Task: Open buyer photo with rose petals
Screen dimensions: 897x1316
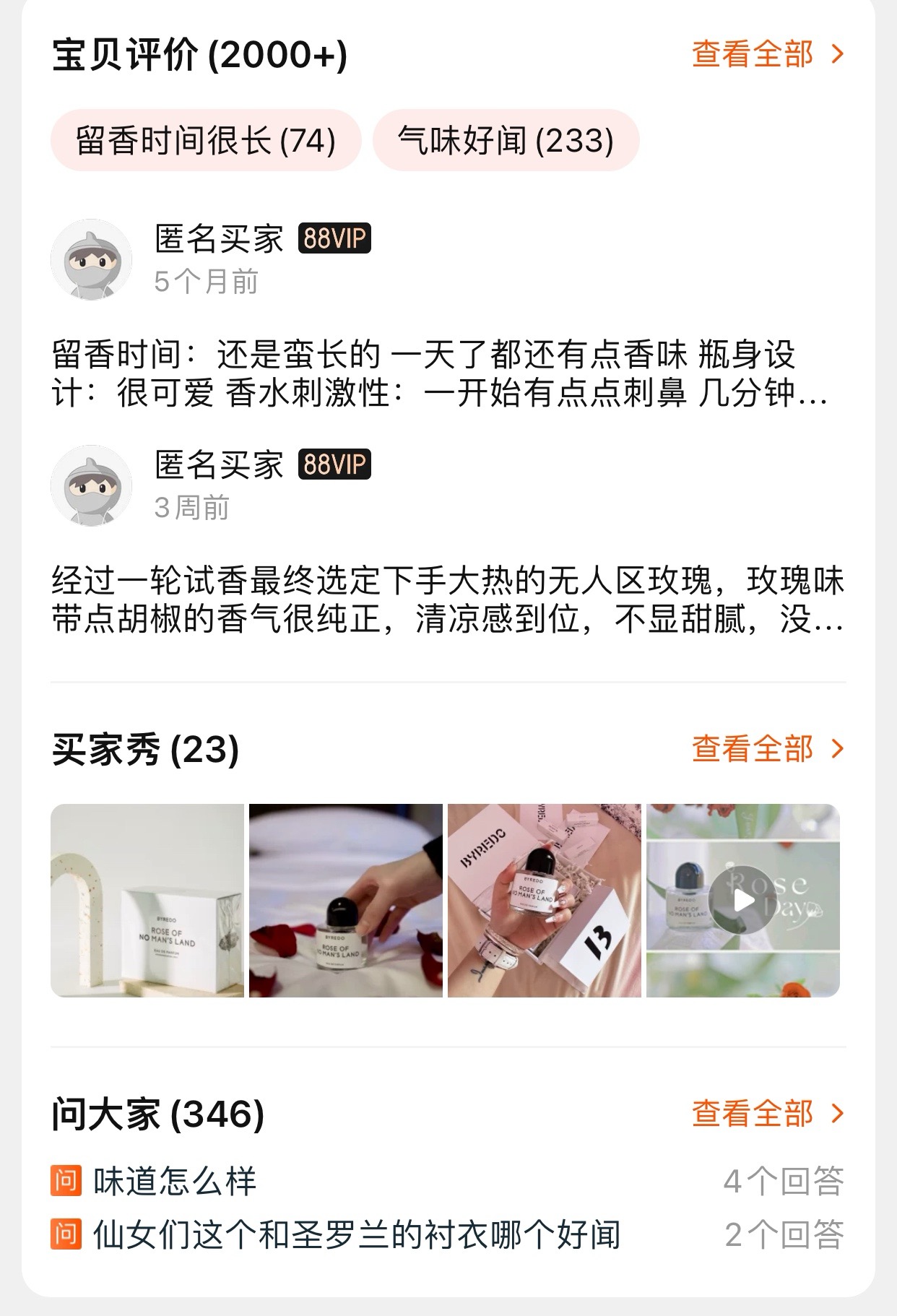Action: pos(346,901)
